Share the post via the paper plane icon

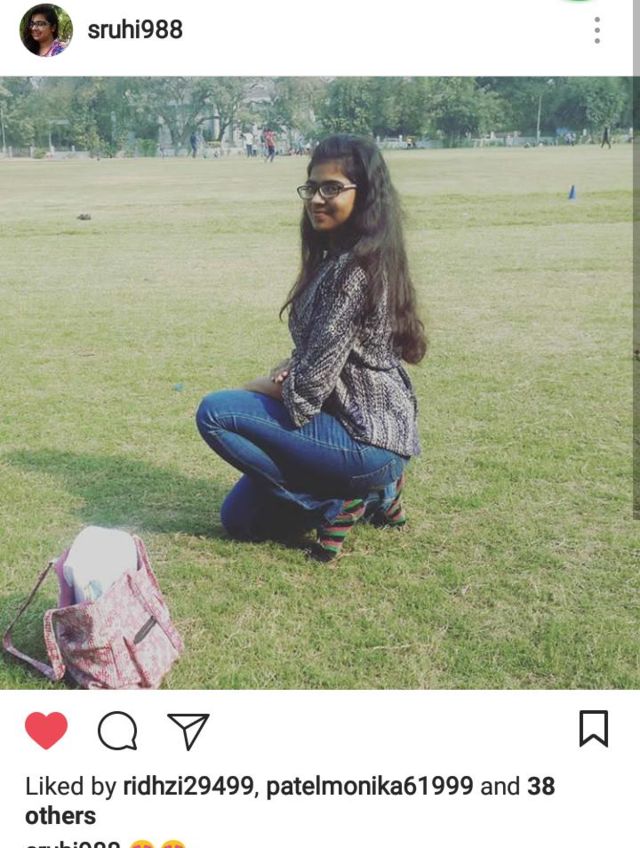click(x=188, y=731)
